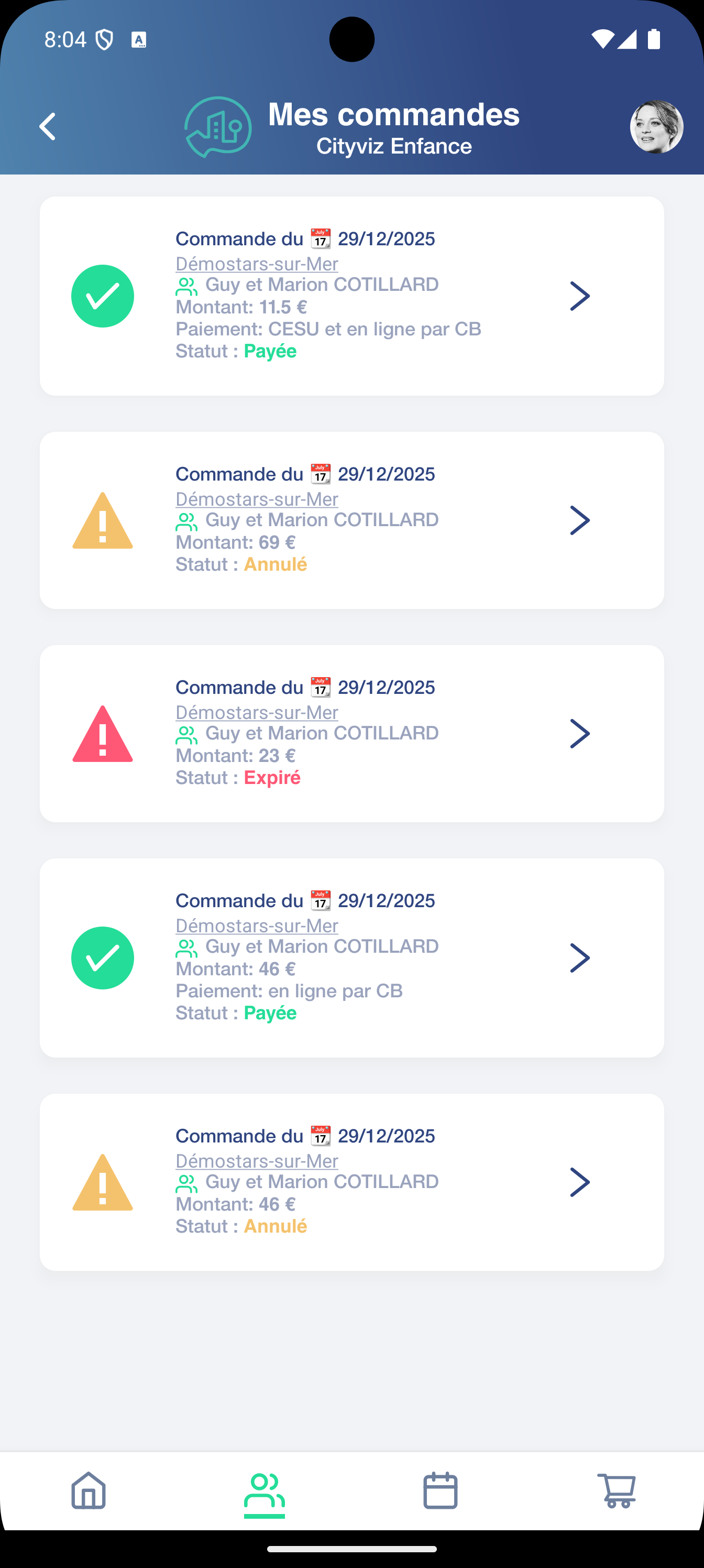
Task: Switch to the calendar tab
Action: 440,1490
